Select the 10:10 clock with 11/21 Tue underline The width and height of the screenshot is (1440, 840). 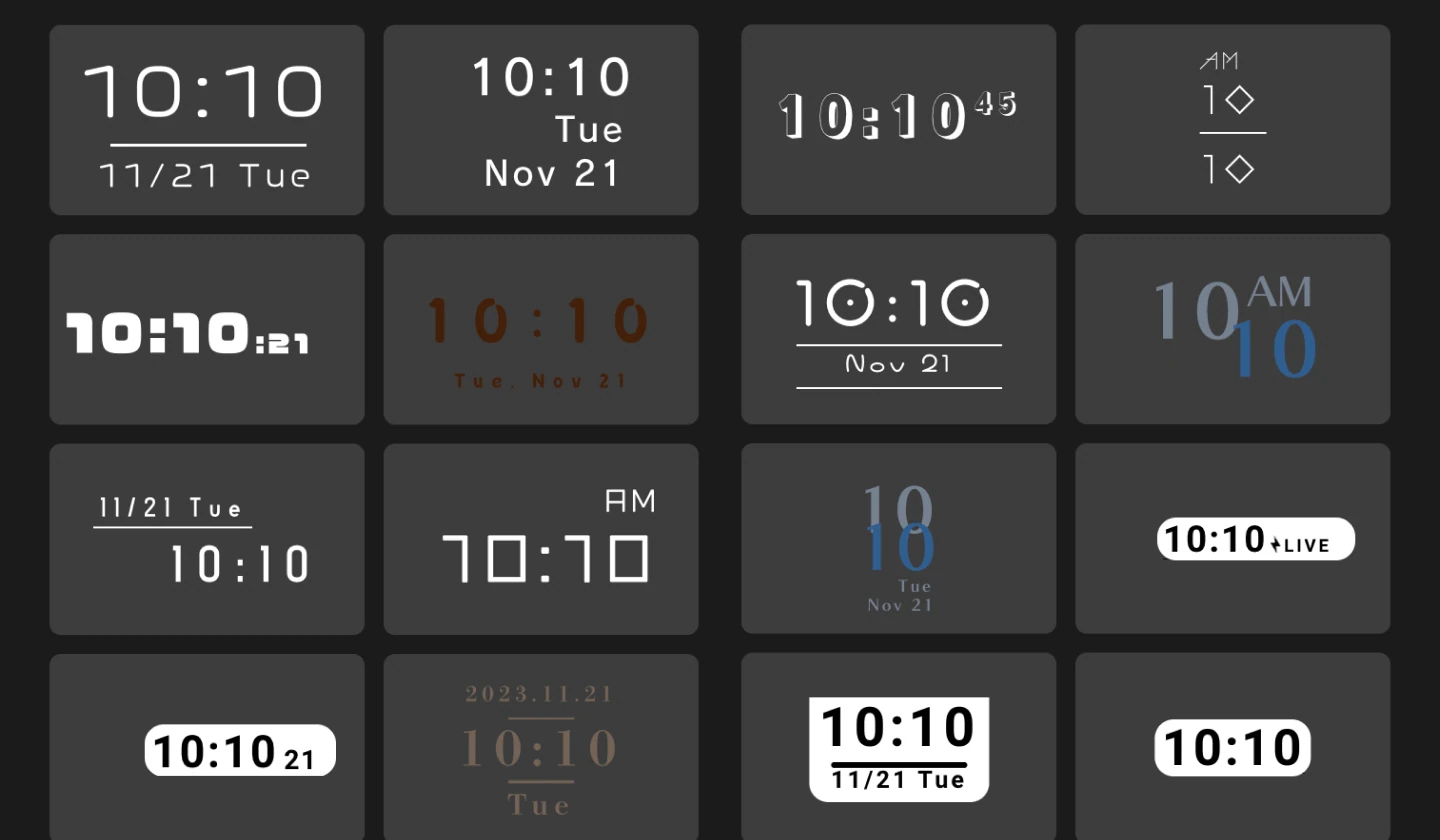[x=207, y=120]
